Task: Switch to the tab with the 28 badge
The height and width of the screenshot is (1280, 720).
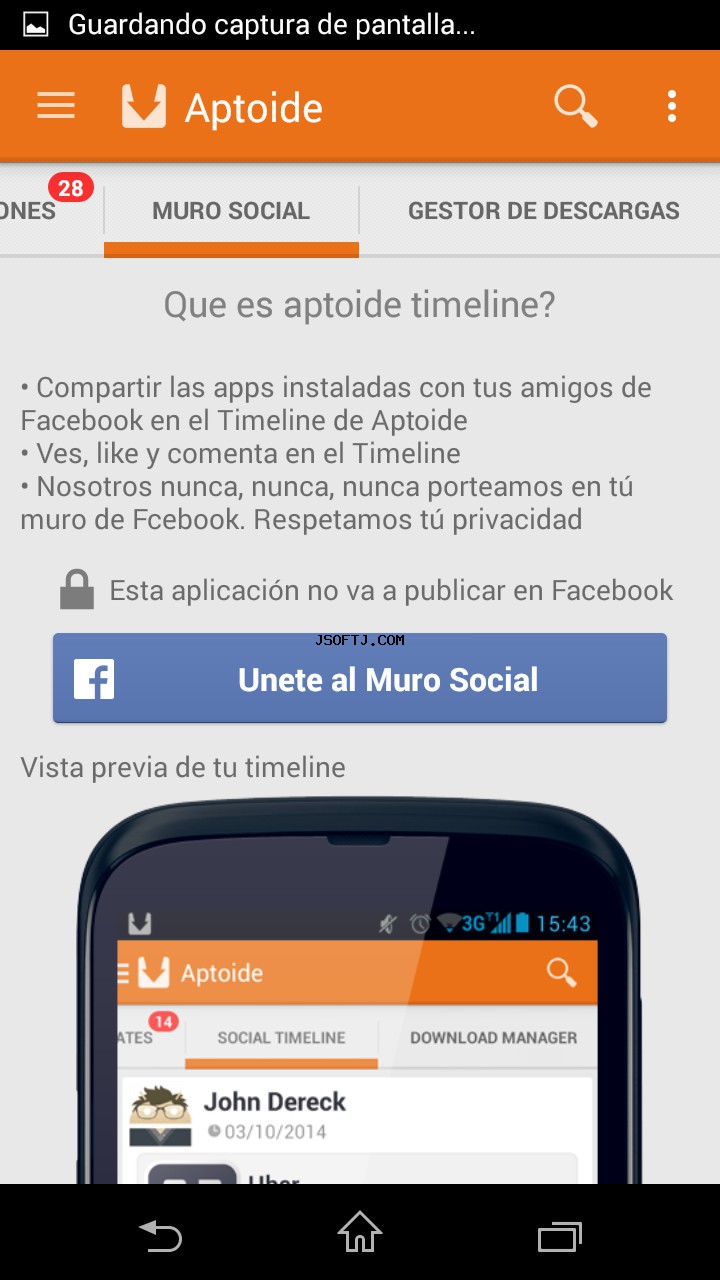Action: point(40,210)
